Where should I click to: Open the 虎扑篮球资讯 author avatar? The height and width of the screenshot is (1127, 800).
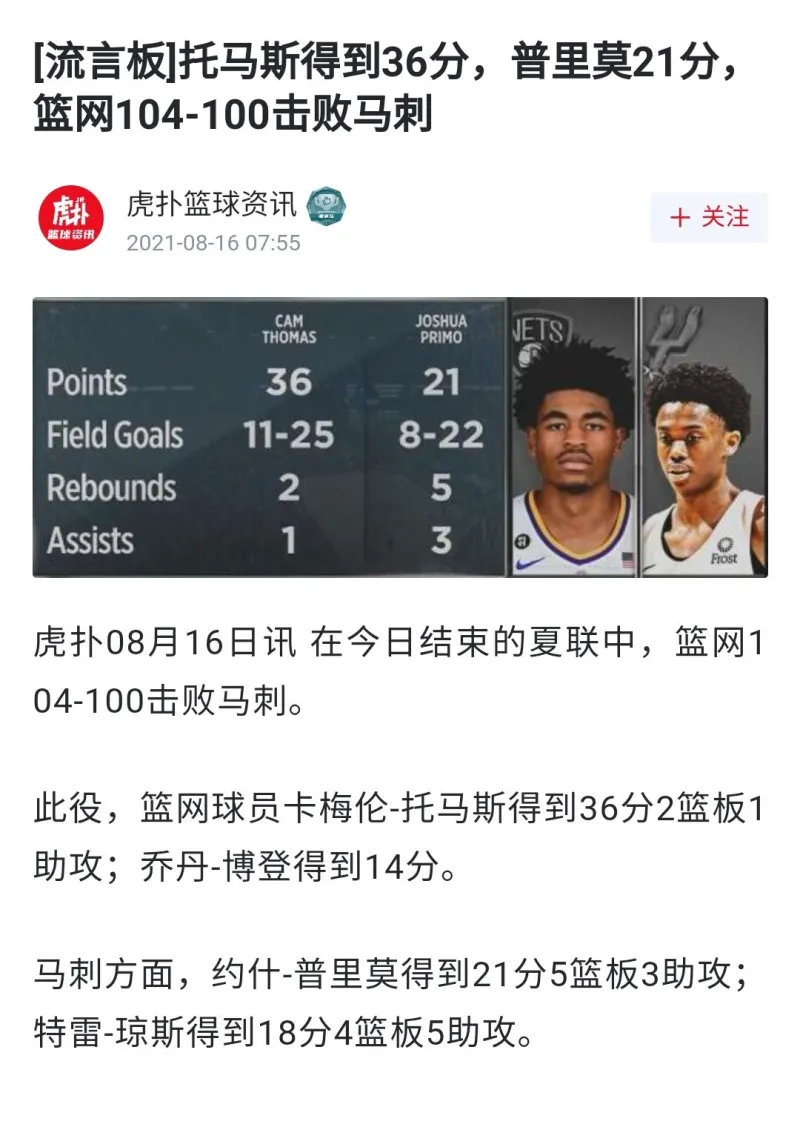point(70,217)
